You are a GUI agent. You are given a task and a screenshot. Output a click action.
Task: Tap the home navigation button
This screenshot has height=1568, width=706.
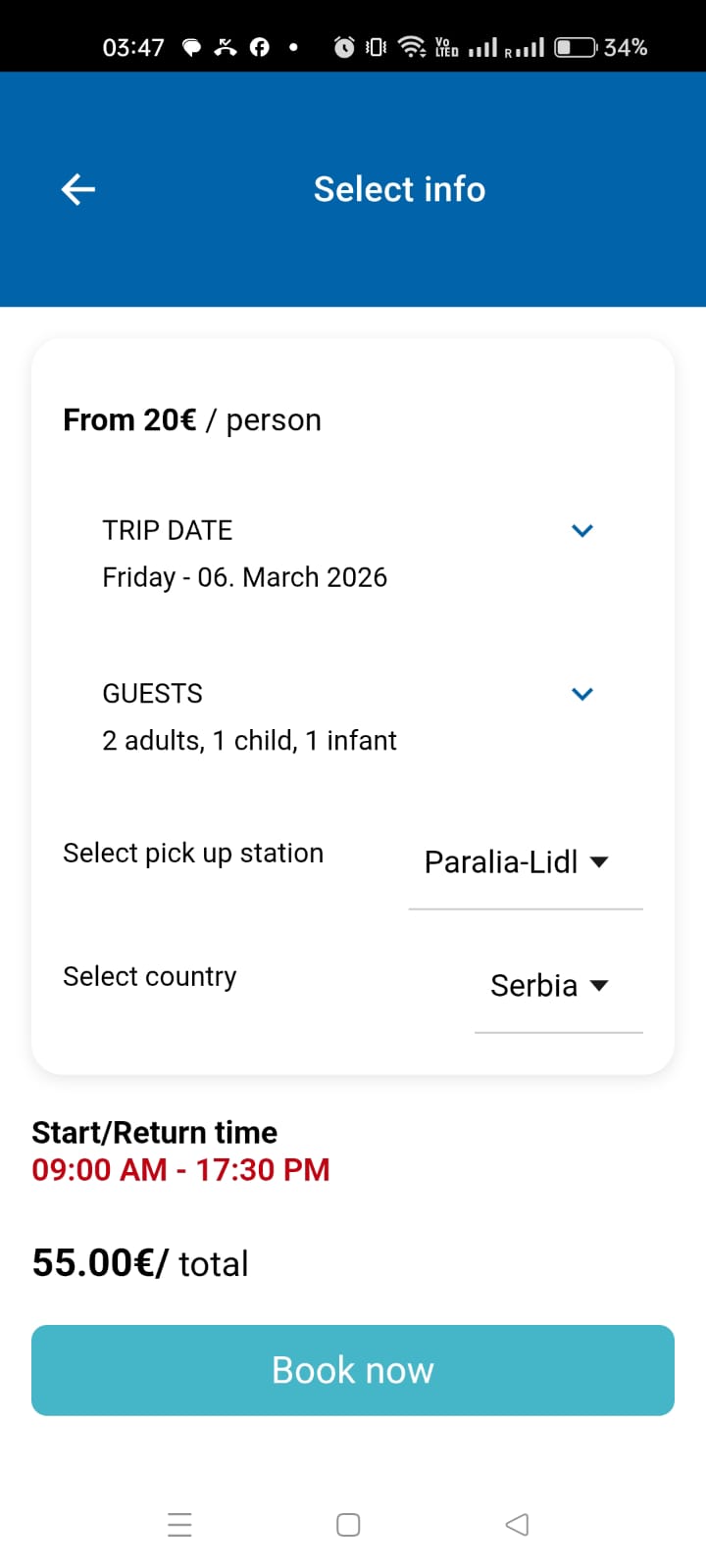click(x=348, y=1525)
